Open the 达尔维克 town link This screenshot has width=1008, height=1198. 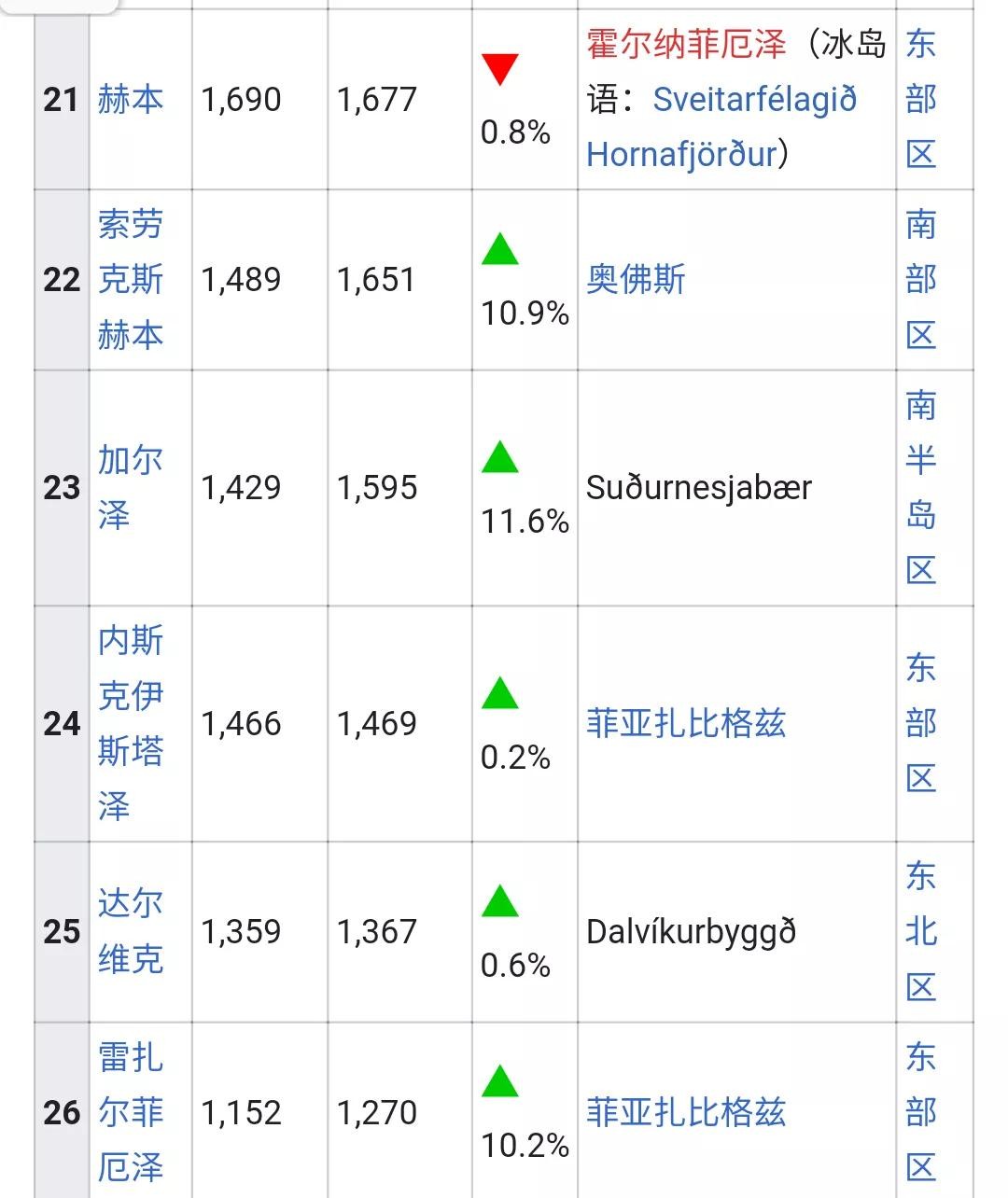click(131, 931)
